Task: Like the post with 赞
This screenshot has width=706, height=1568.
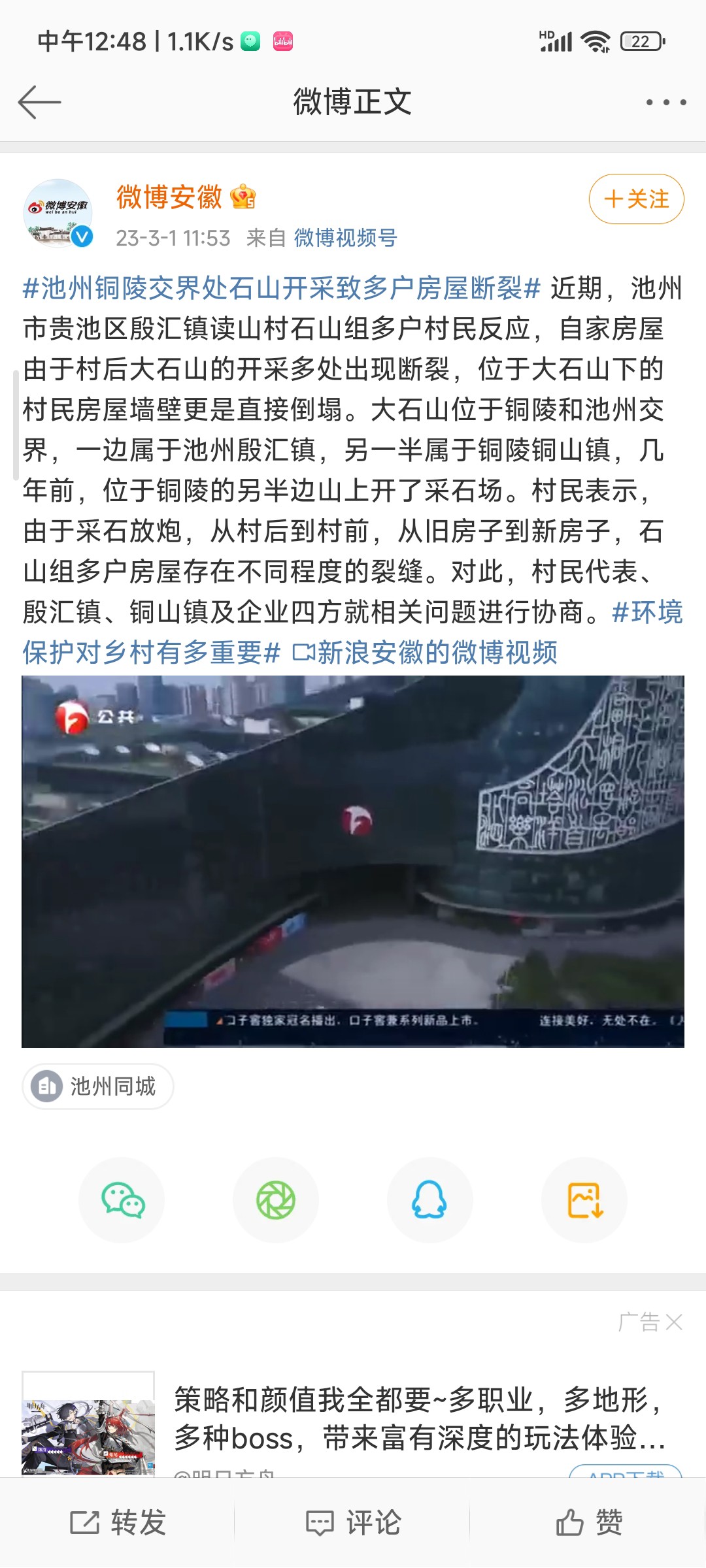Action: click(x=588, y=1523)
